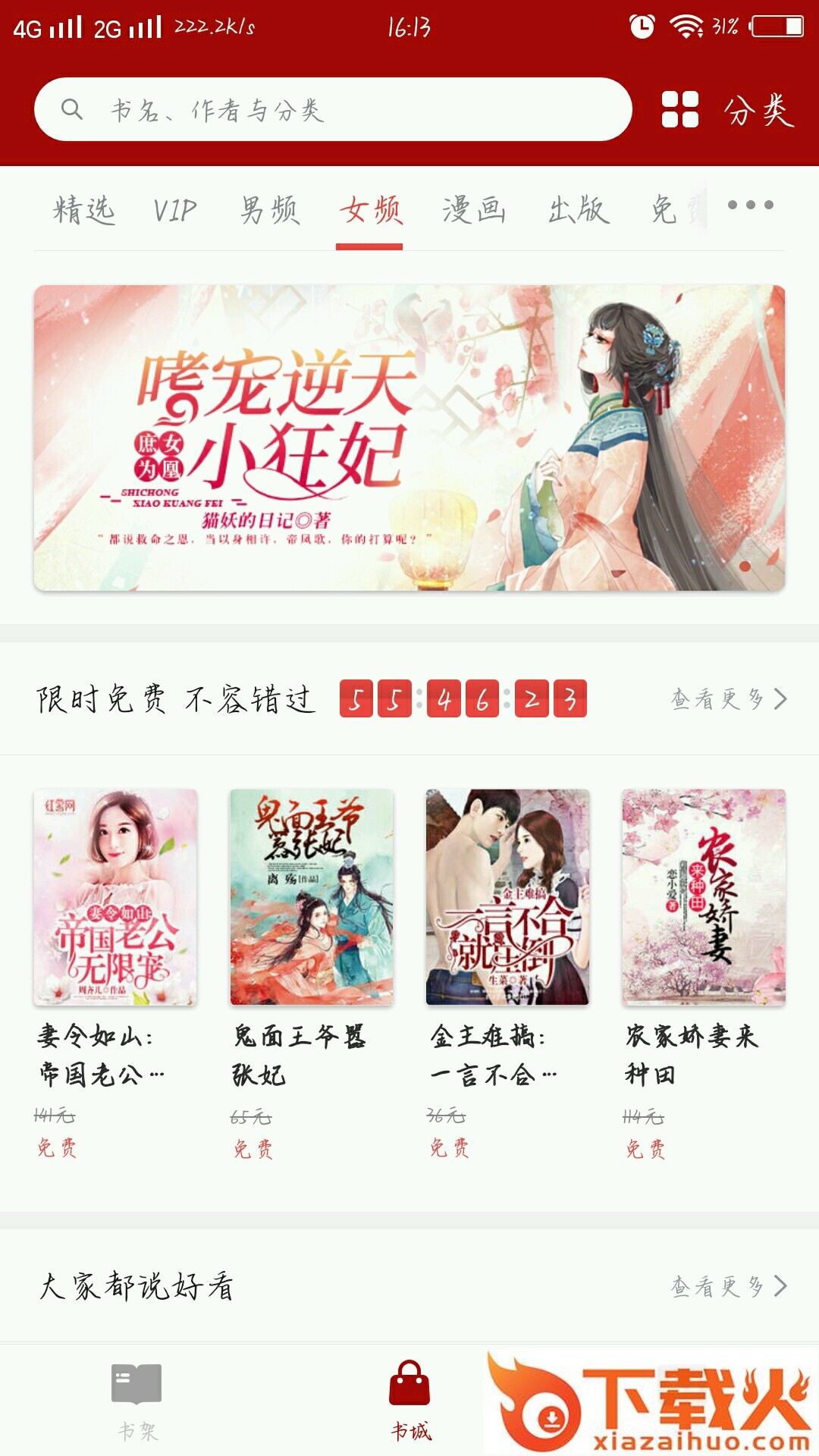
Task: Switch to the 书架 bottom tab
Action: pyautogui.click(x=136, y=1400)
